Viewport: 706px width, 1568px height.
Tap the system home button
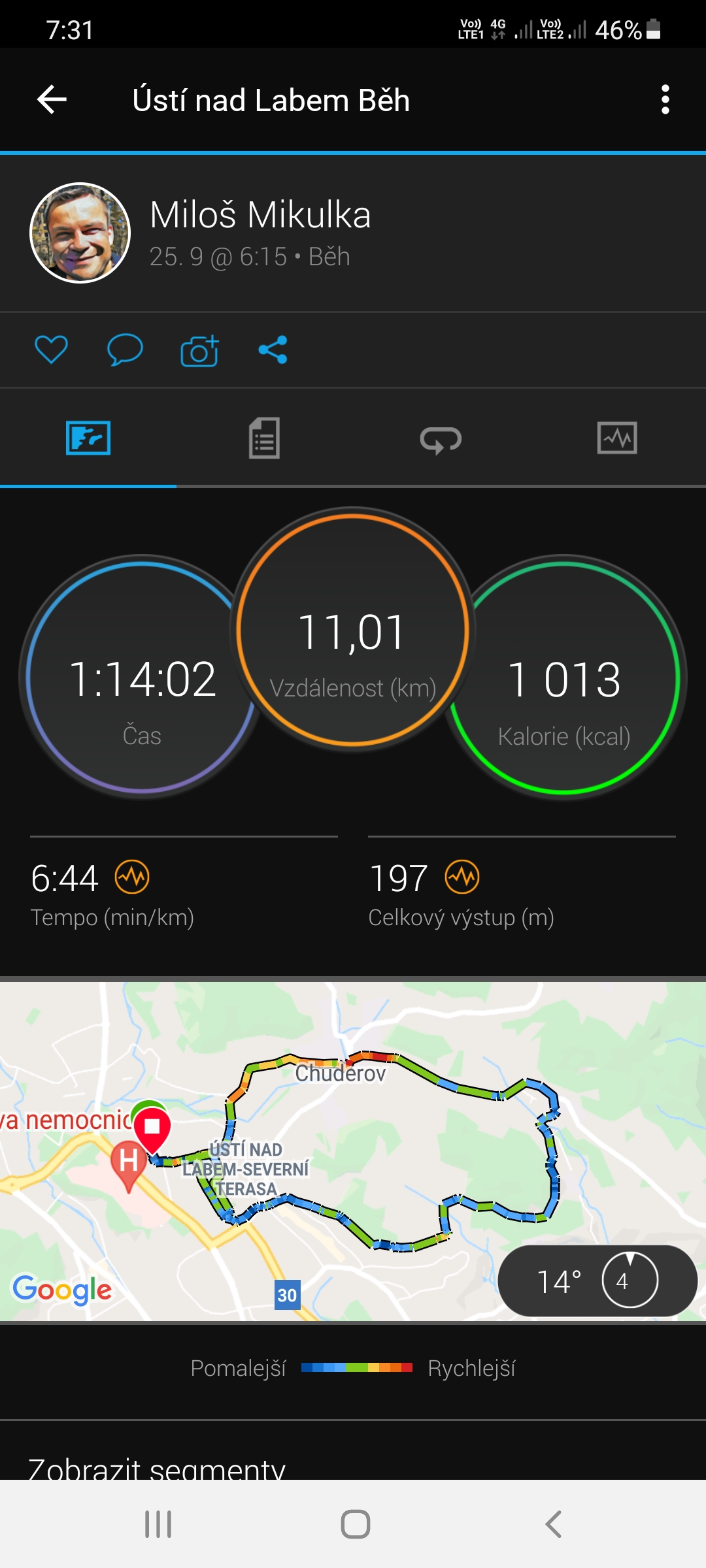click(x=356, y=1524)
